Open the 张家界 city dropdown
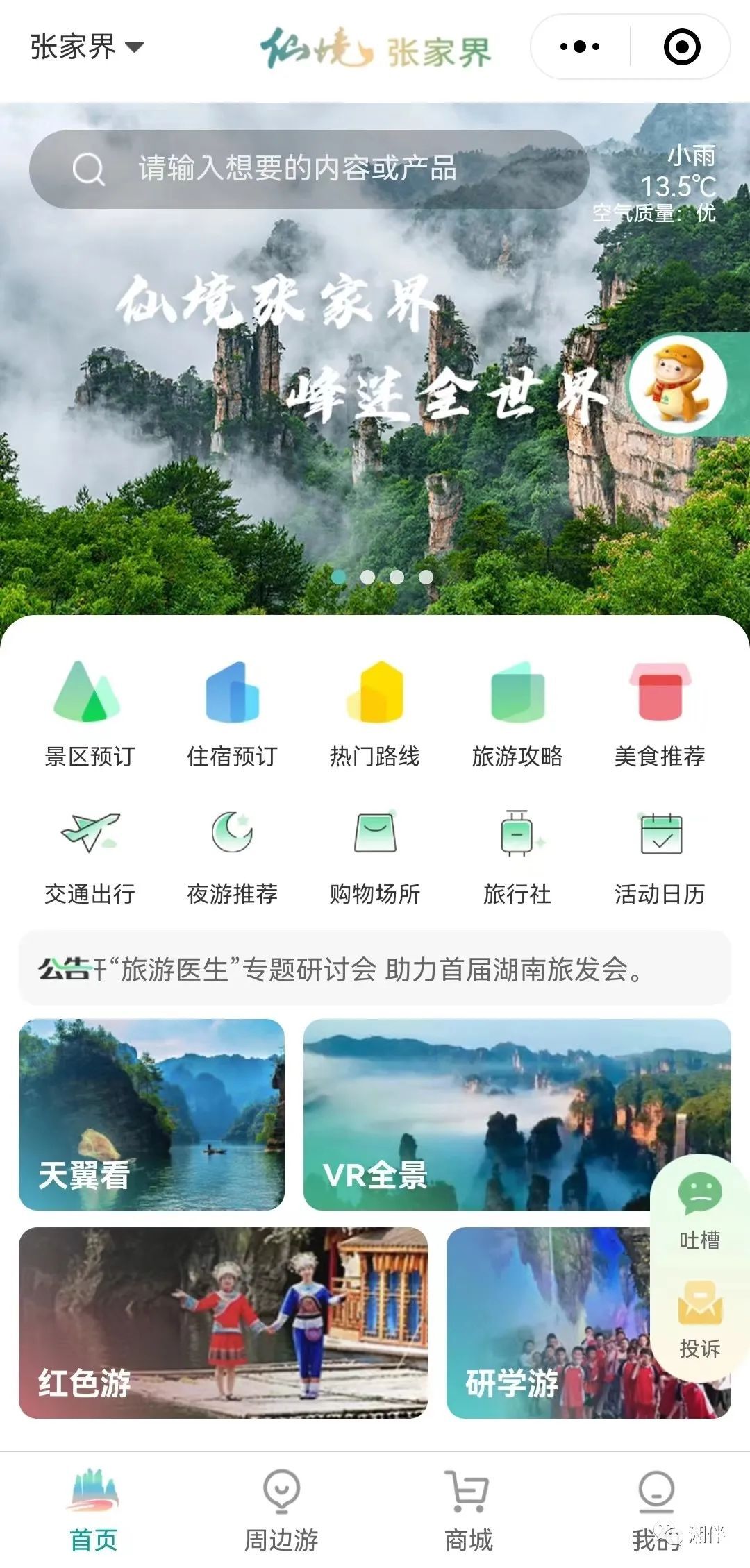750x1568 pixels. [86, 47]
